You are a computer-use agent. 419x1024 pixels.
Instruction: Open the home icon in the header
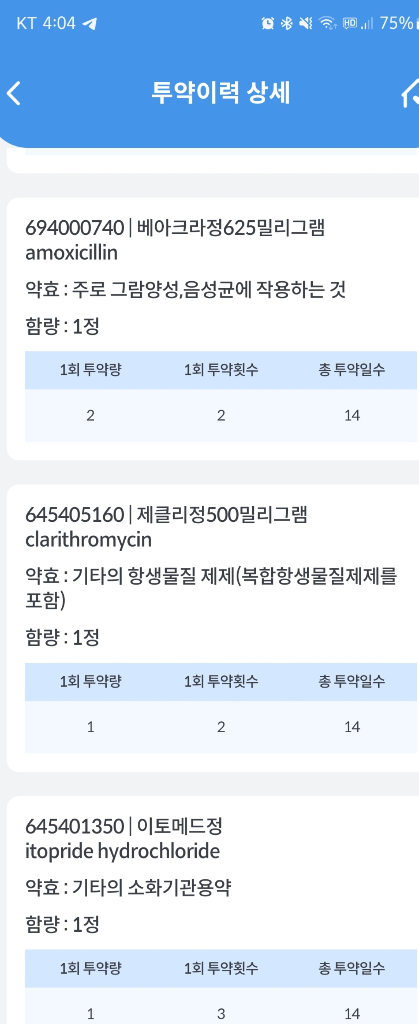(x=411, y=93)
